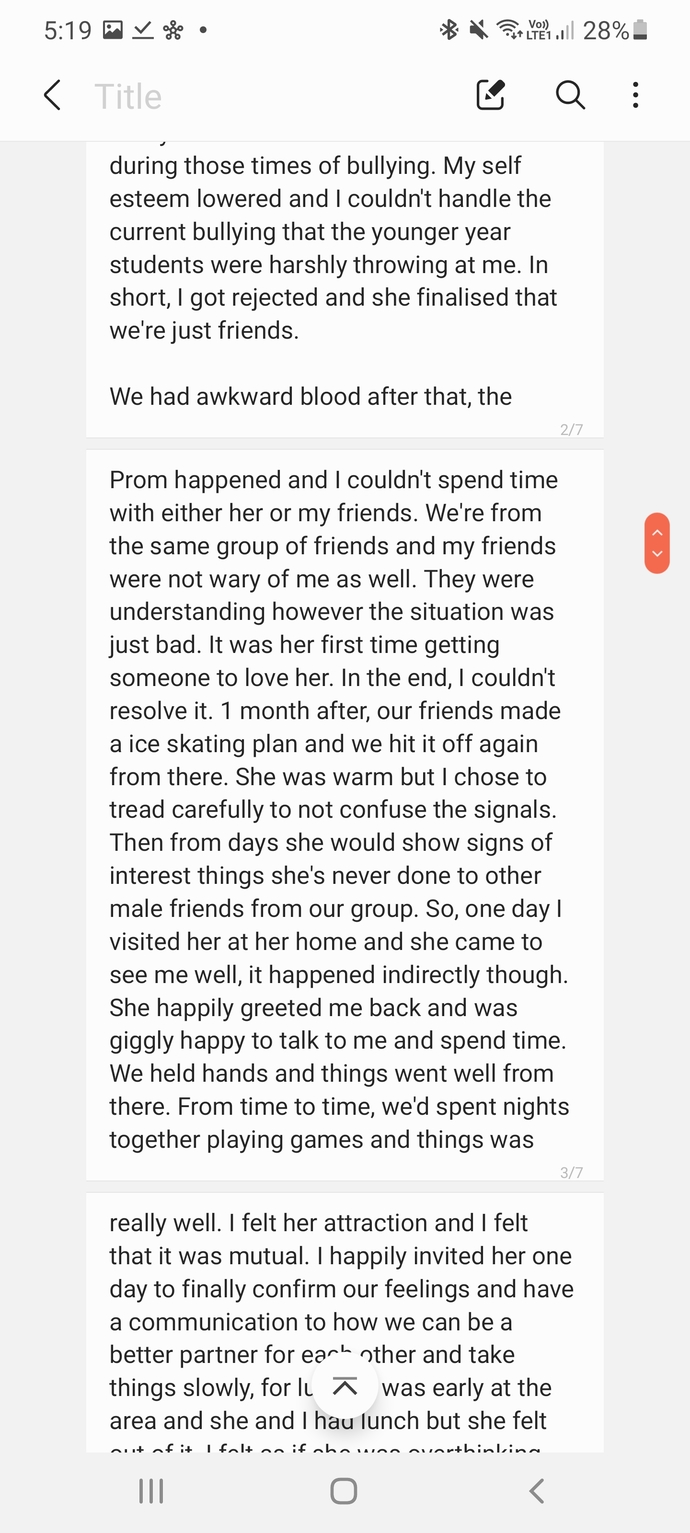Tap the Title field
This screenshot has width=690, height=1533.
(x=128, y=97)
